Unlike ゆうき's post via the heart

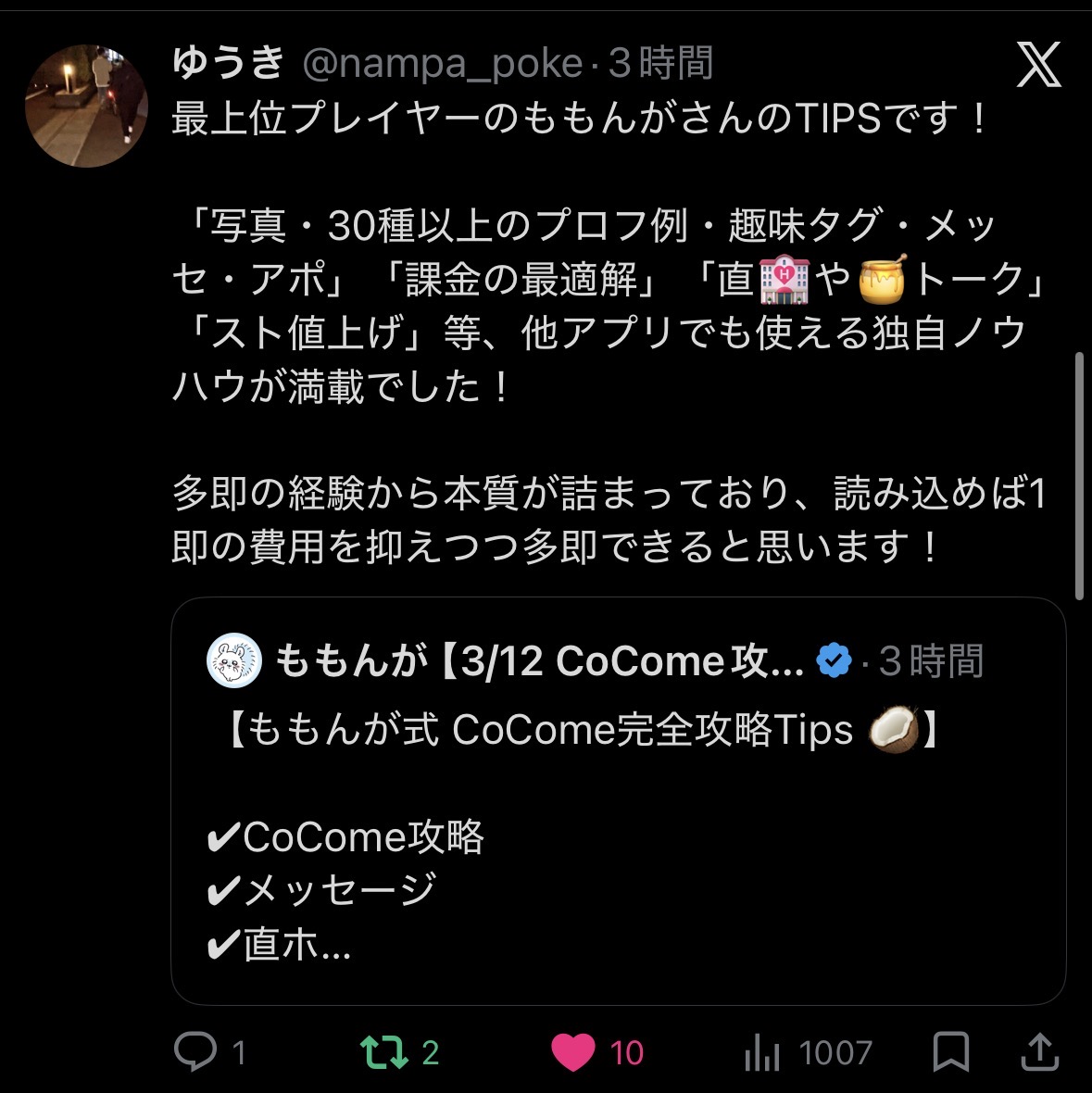coord(573,1052)
